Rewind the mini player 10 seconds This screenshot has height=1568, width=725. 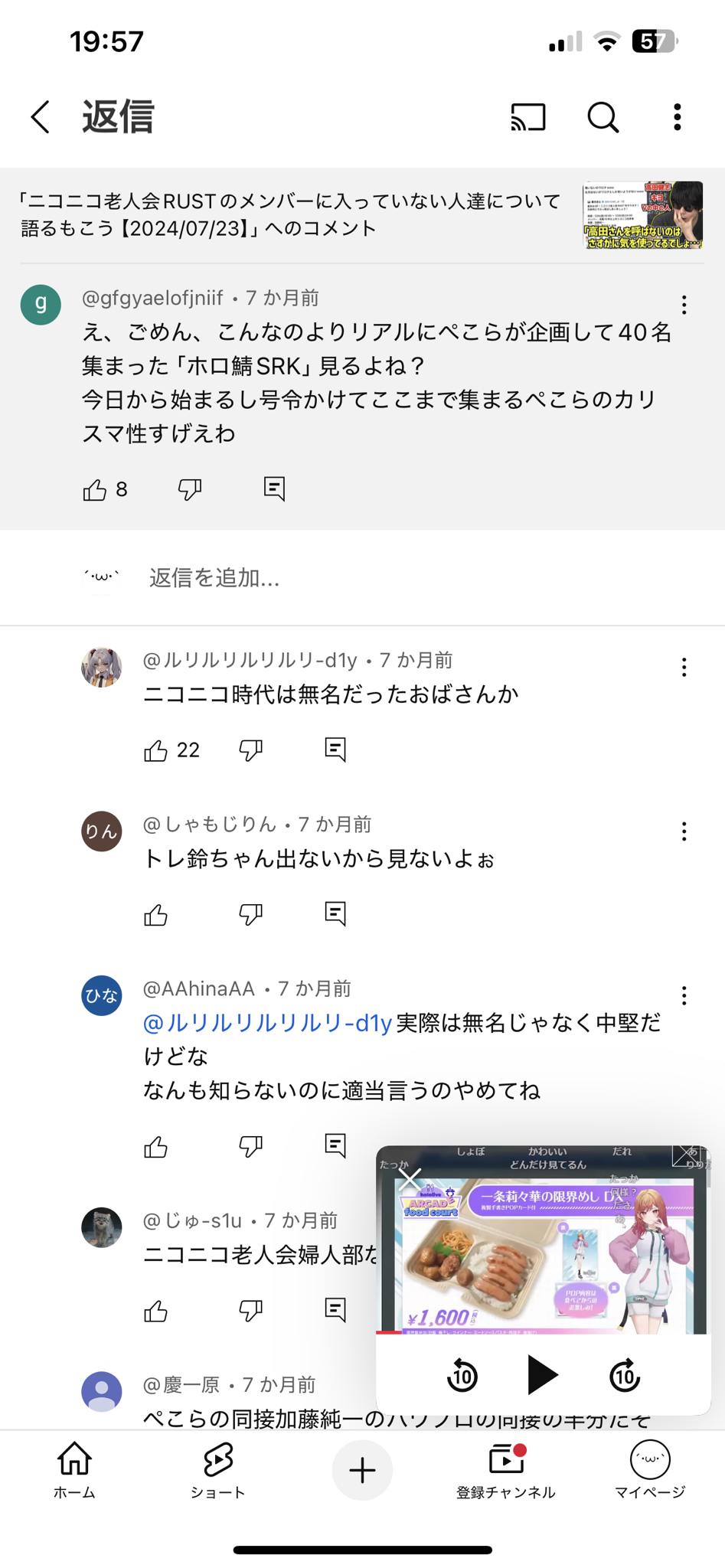pyautogui.click(x=462, y=1376)
